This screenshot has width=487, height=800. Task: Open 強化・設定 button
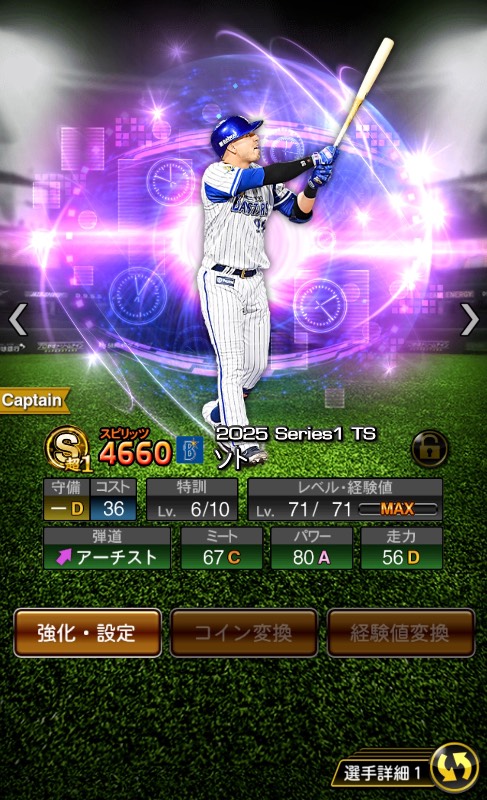pos(88,633)
